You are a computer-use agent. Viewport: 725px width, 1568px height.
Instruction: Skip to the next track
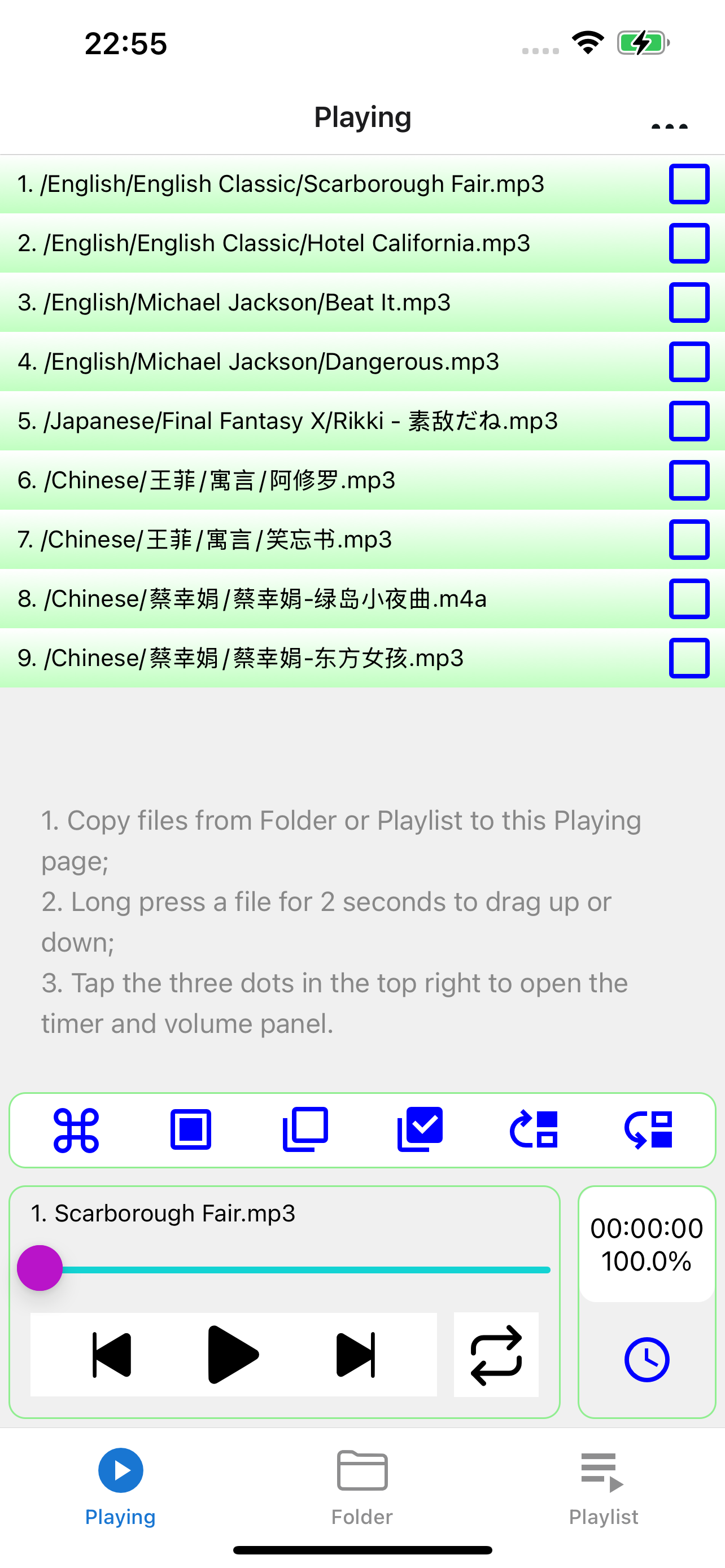(356, 1354)
